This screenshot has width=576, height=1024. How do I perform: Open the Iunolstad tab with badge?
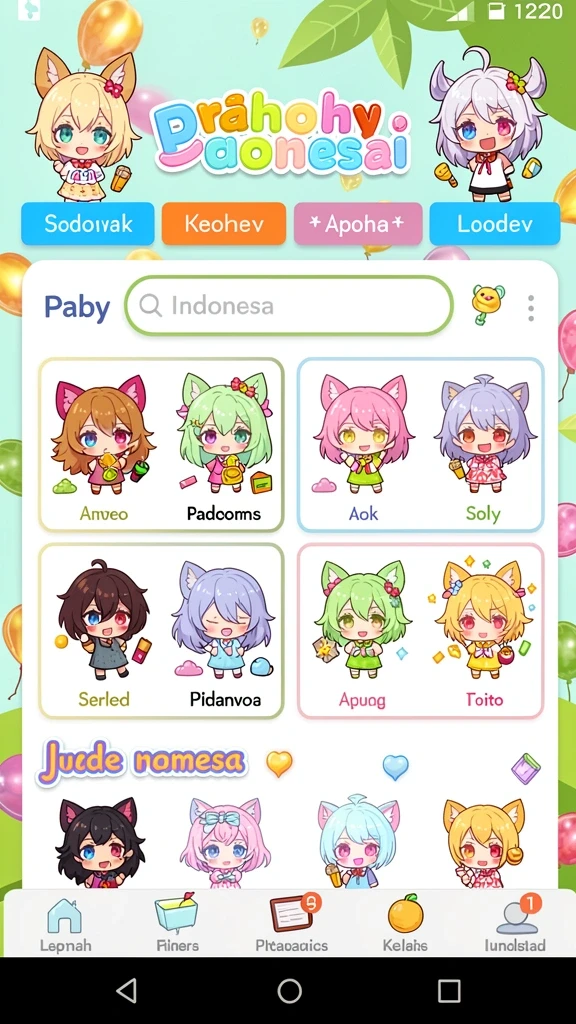click(x=515, y=925)
